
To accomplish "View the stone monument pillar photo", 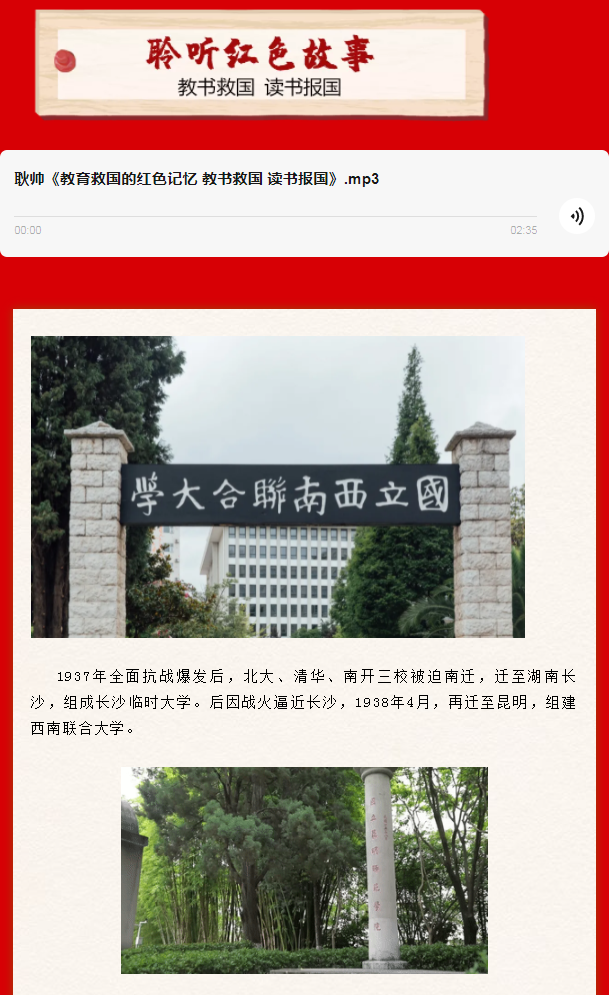I will point(304,870).
